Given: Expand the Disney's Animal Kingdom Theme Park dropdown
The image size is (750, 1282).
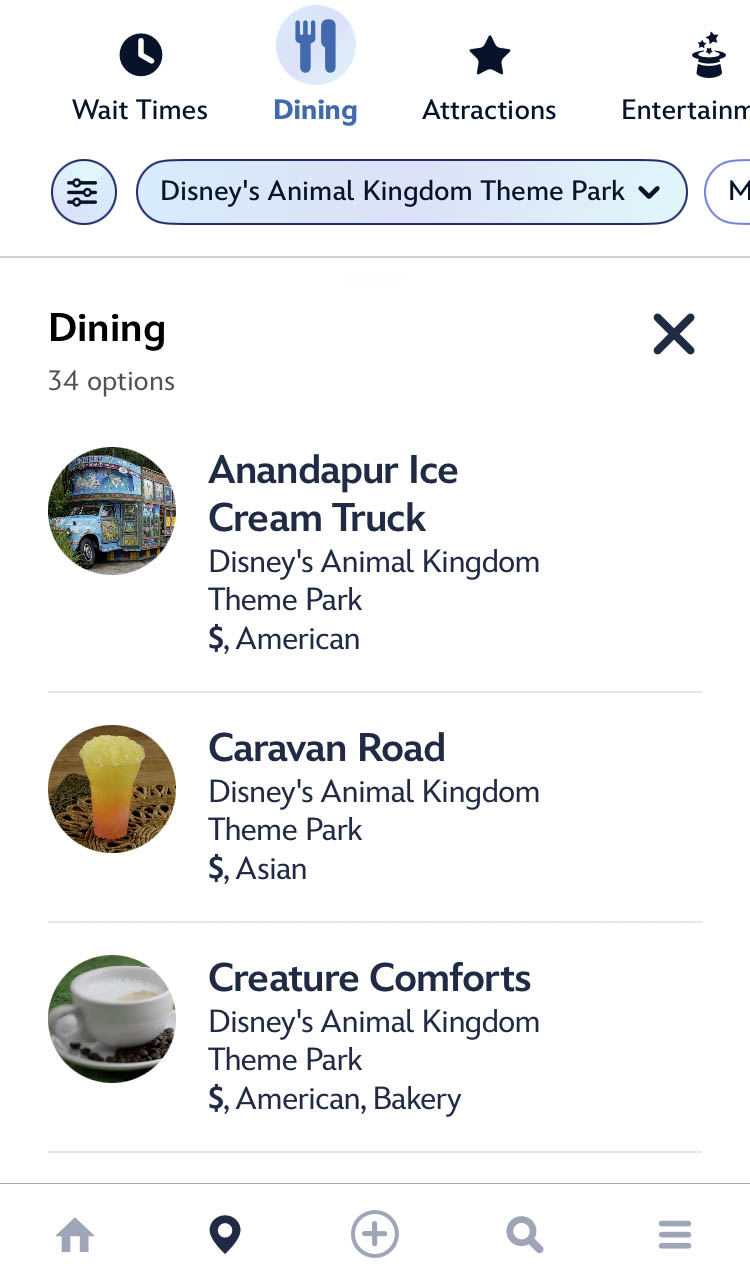Looking at the screenshot, I should (411, 192).
